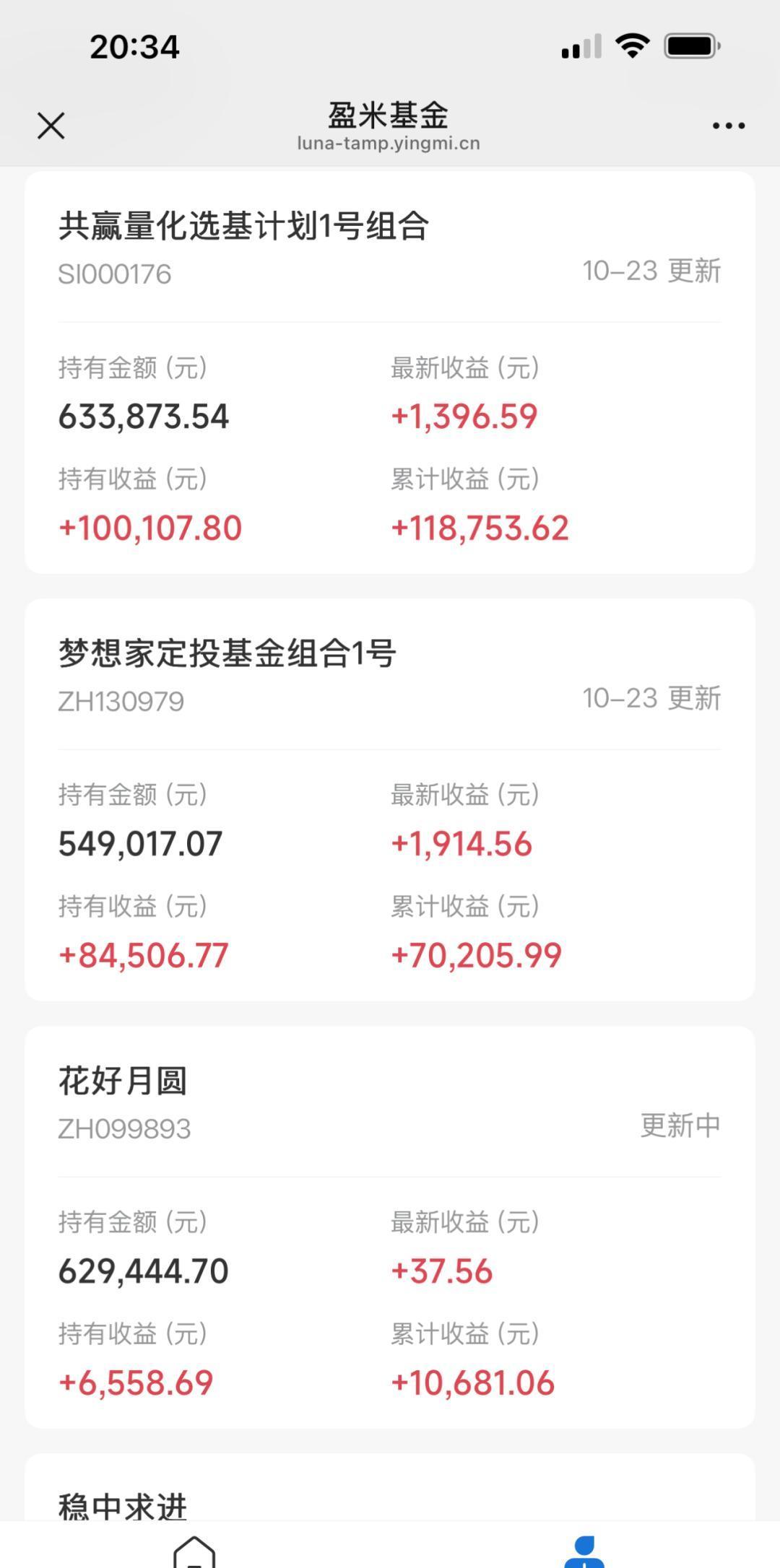Tap the +118,753.62 cumulative profit value

480,528
